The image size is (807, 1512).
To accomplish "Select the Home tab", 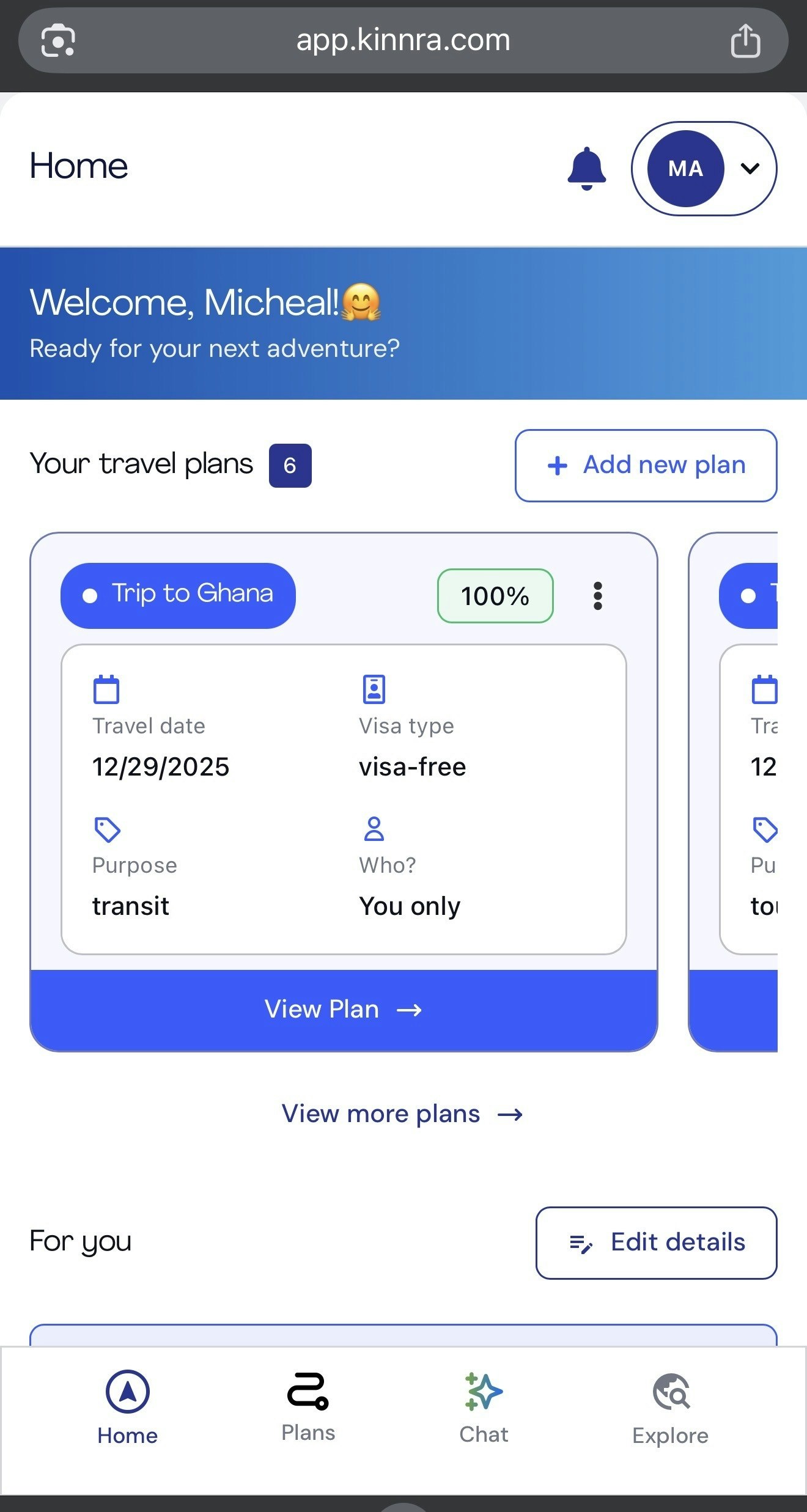I will [x=127, y=1408].
